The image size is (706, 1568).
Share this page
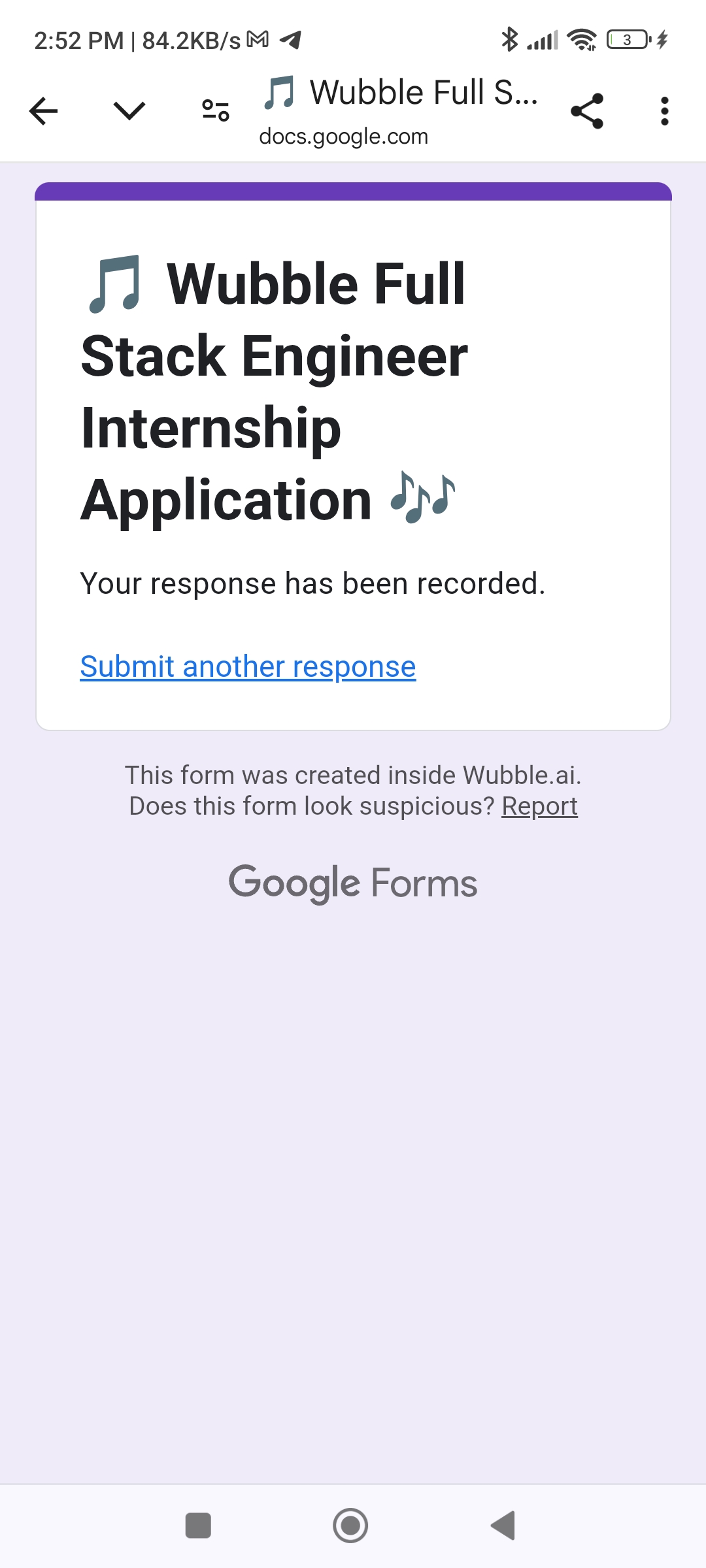tap(586, 111)
